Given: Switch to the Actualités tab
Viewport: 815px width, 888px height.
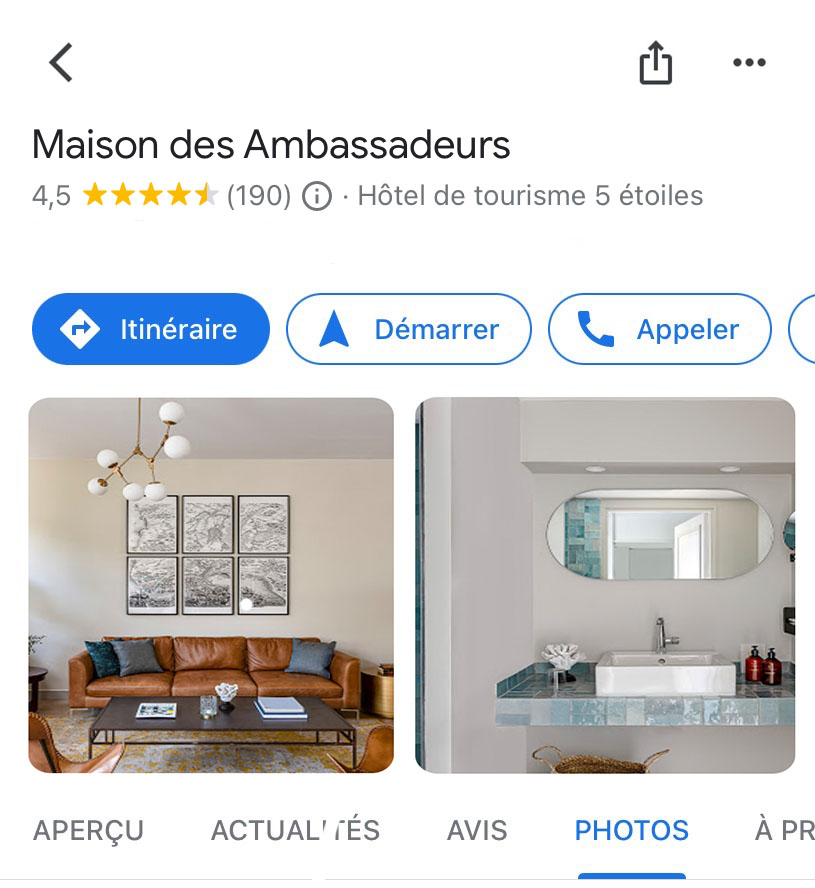Looking at the screenshot, I should 295,830.
